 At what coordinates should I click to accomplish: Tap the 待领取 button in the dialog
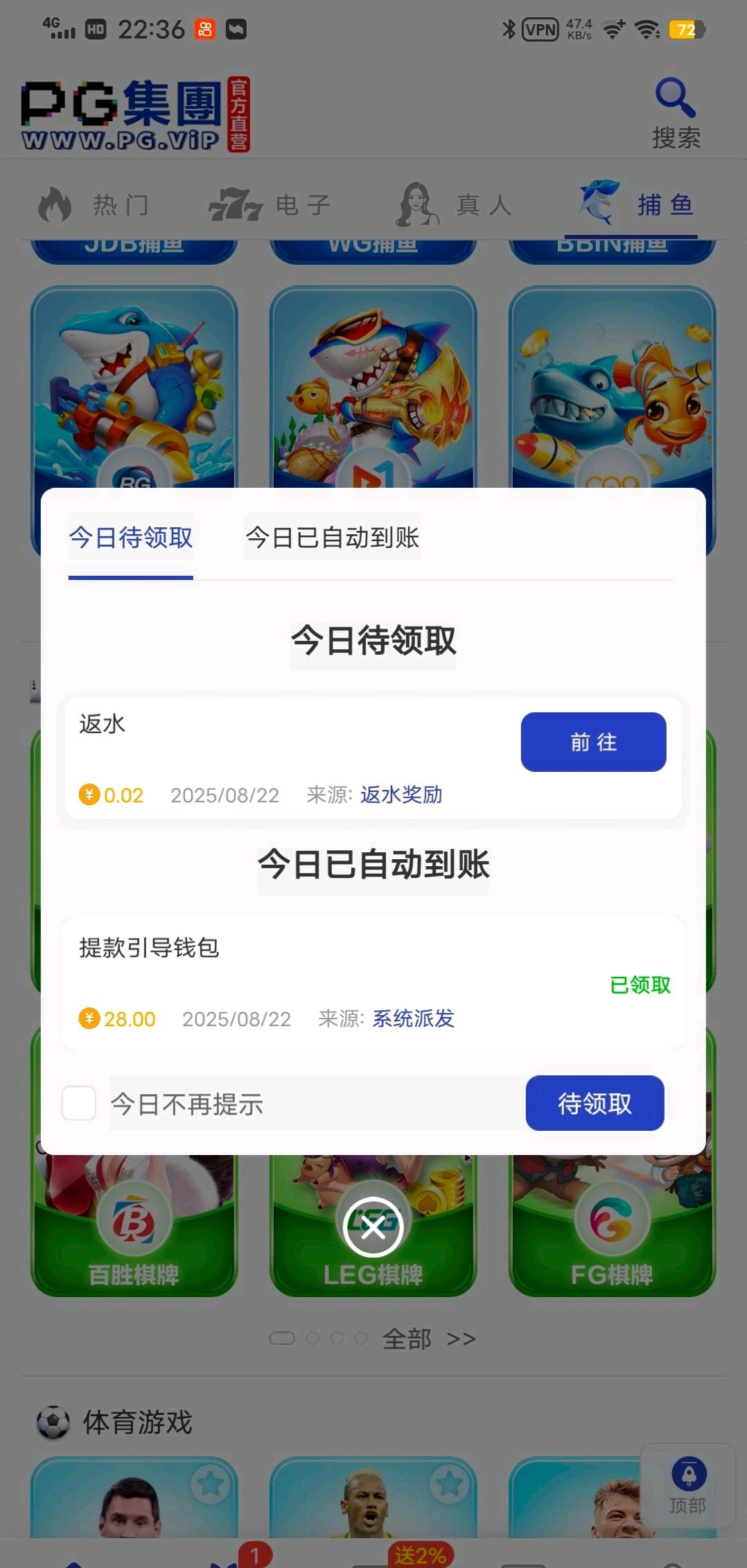(595, 1103)
